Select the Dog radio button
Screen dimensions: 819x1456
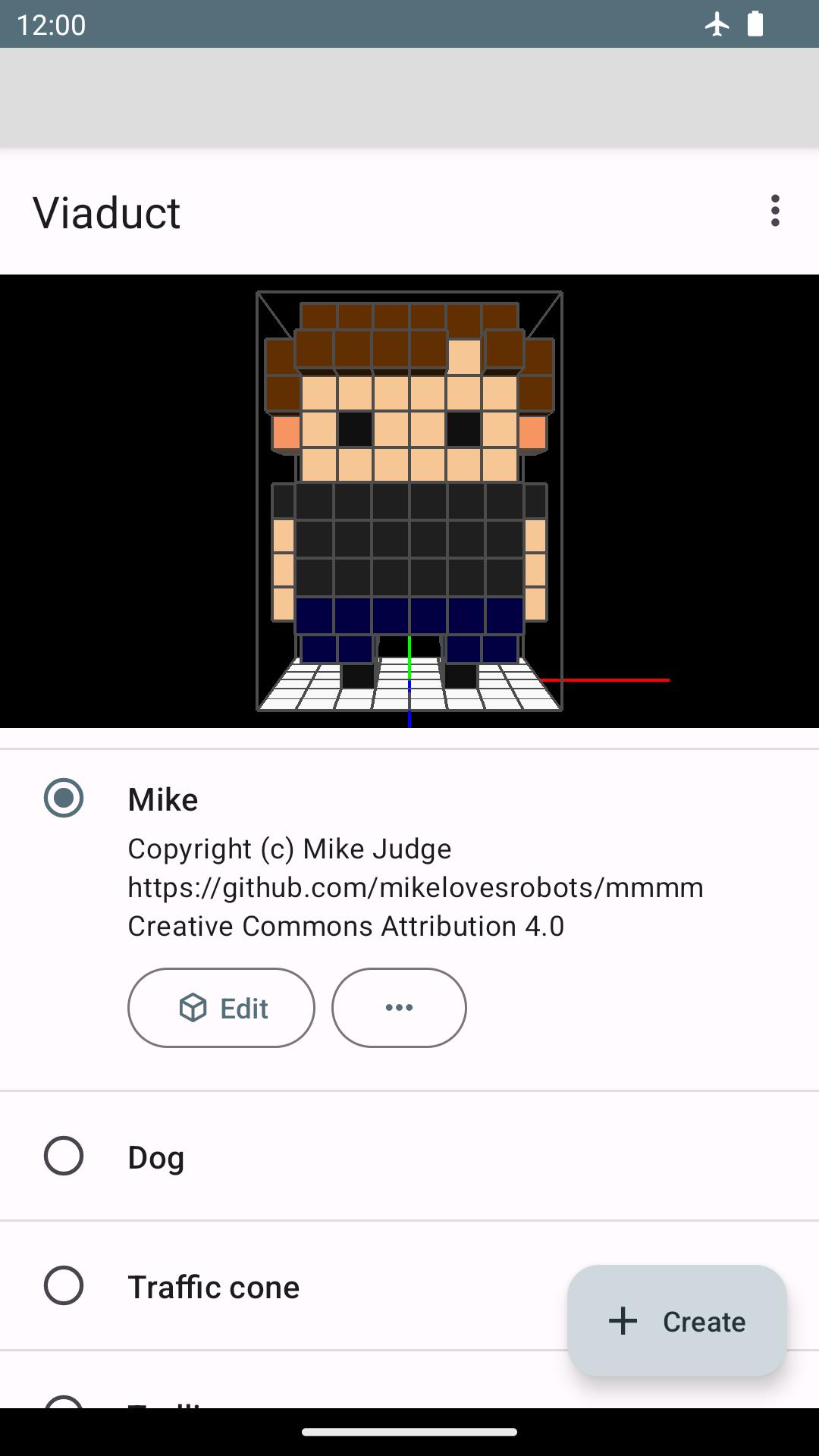[x=64, y=1156]
